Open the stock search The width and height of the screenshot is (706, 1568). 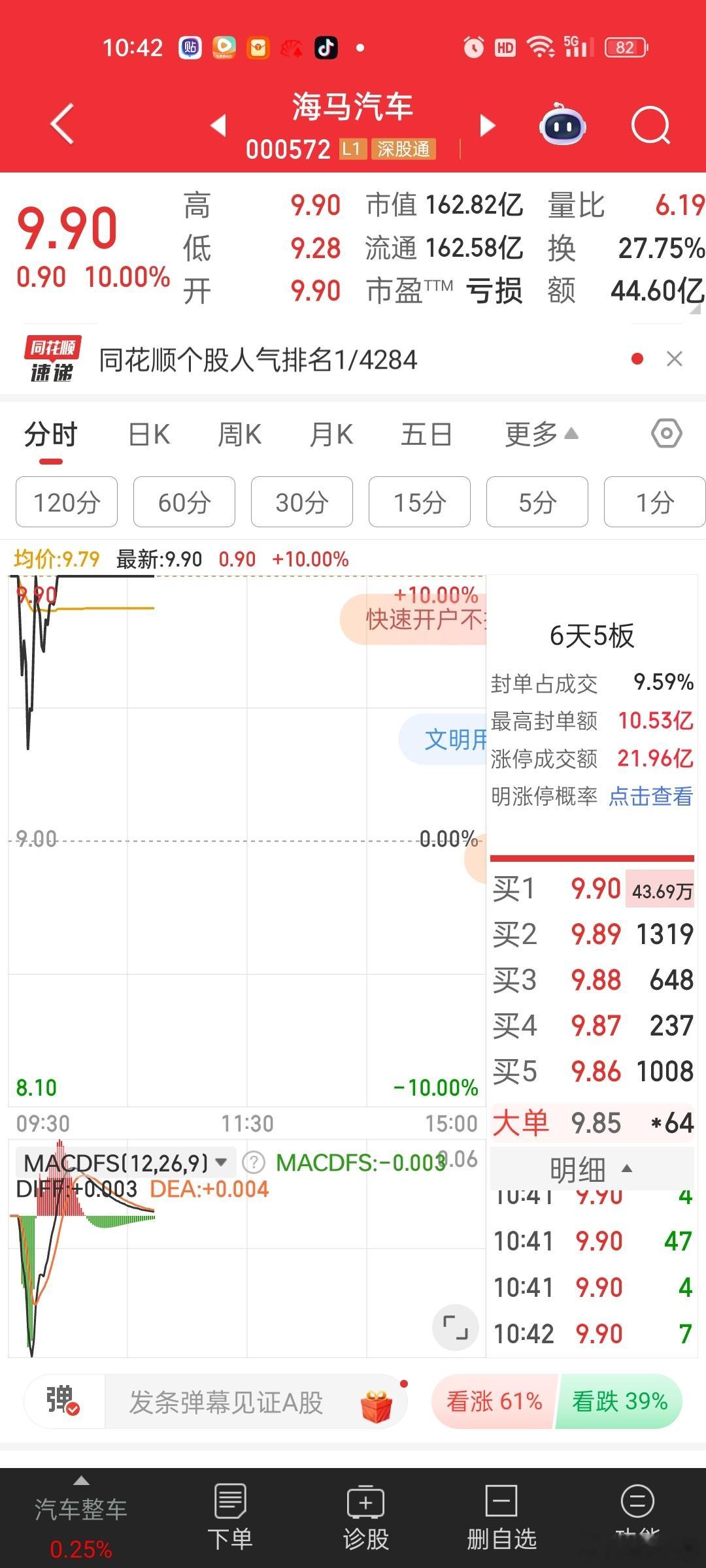650,125
